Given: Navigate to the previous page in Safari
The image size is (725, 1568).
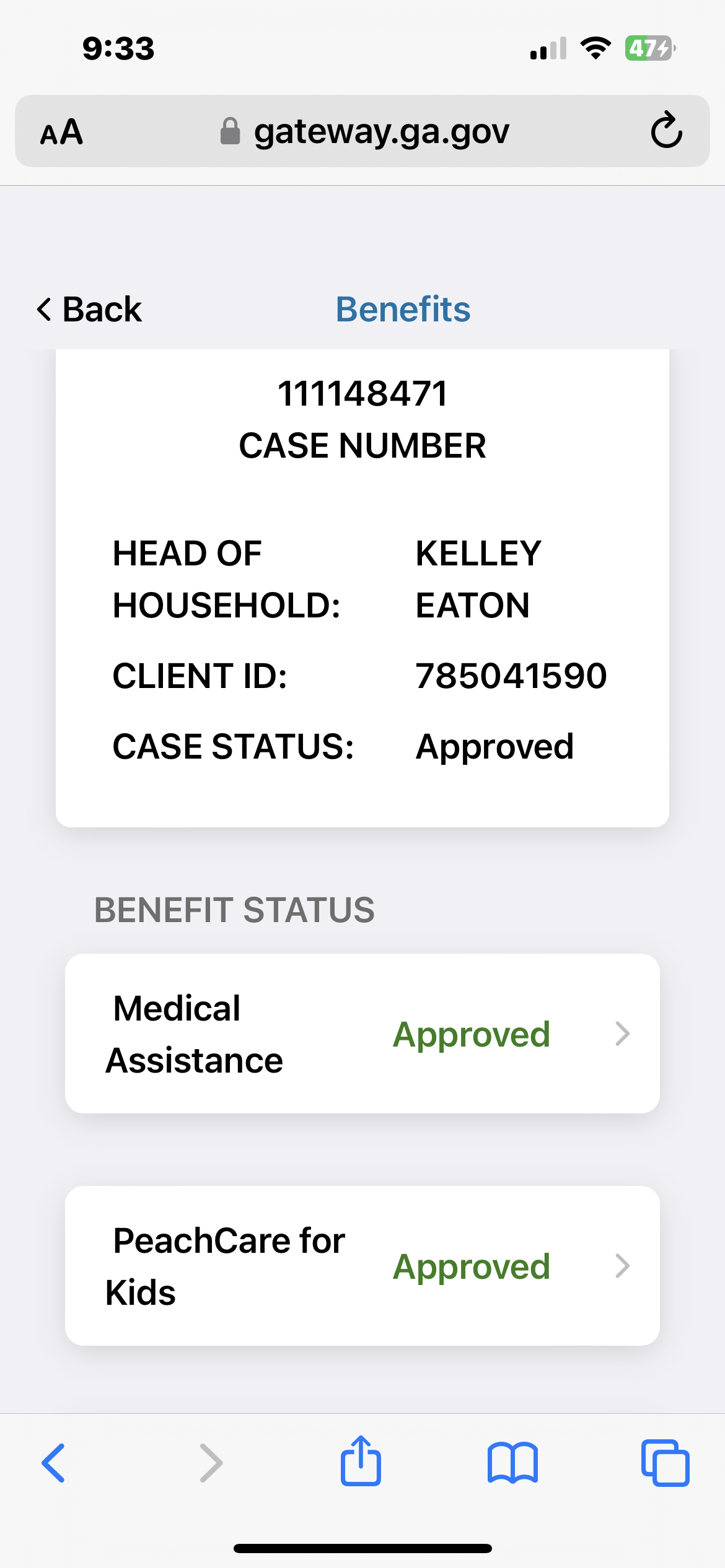Looking at the screenshot, I should [x=53, y=1463].
